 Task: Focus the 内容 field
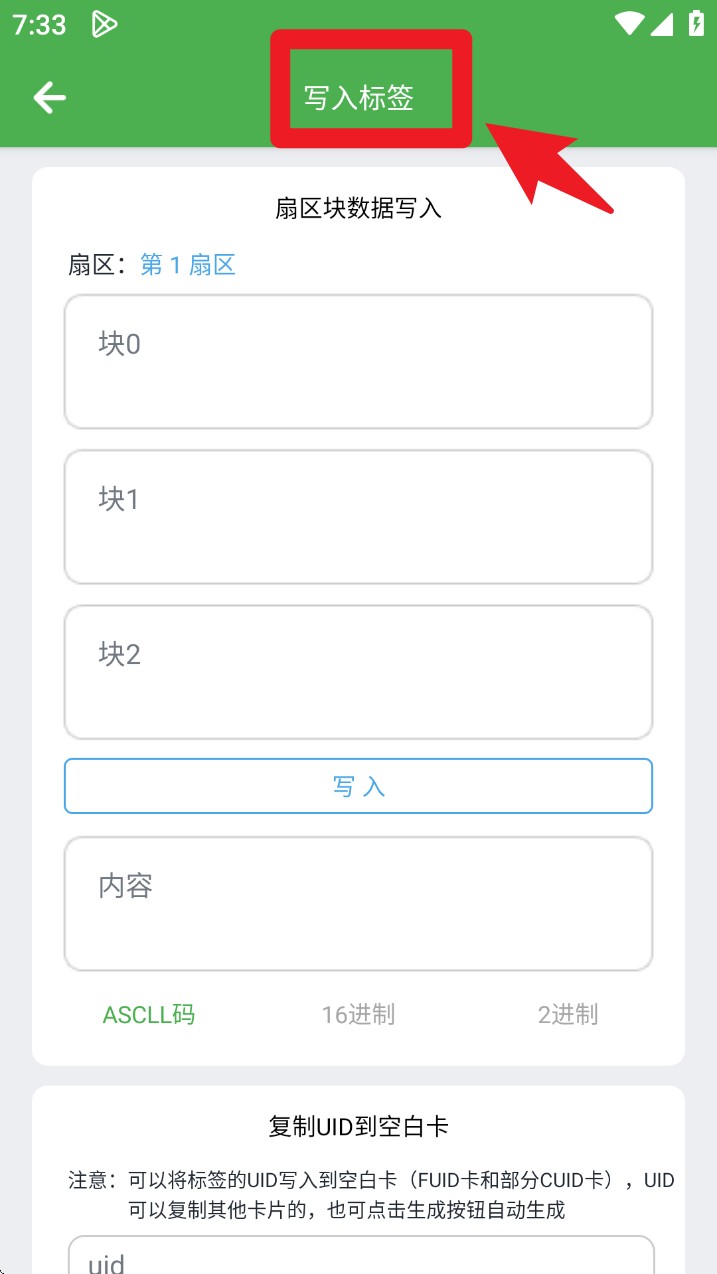358,904
